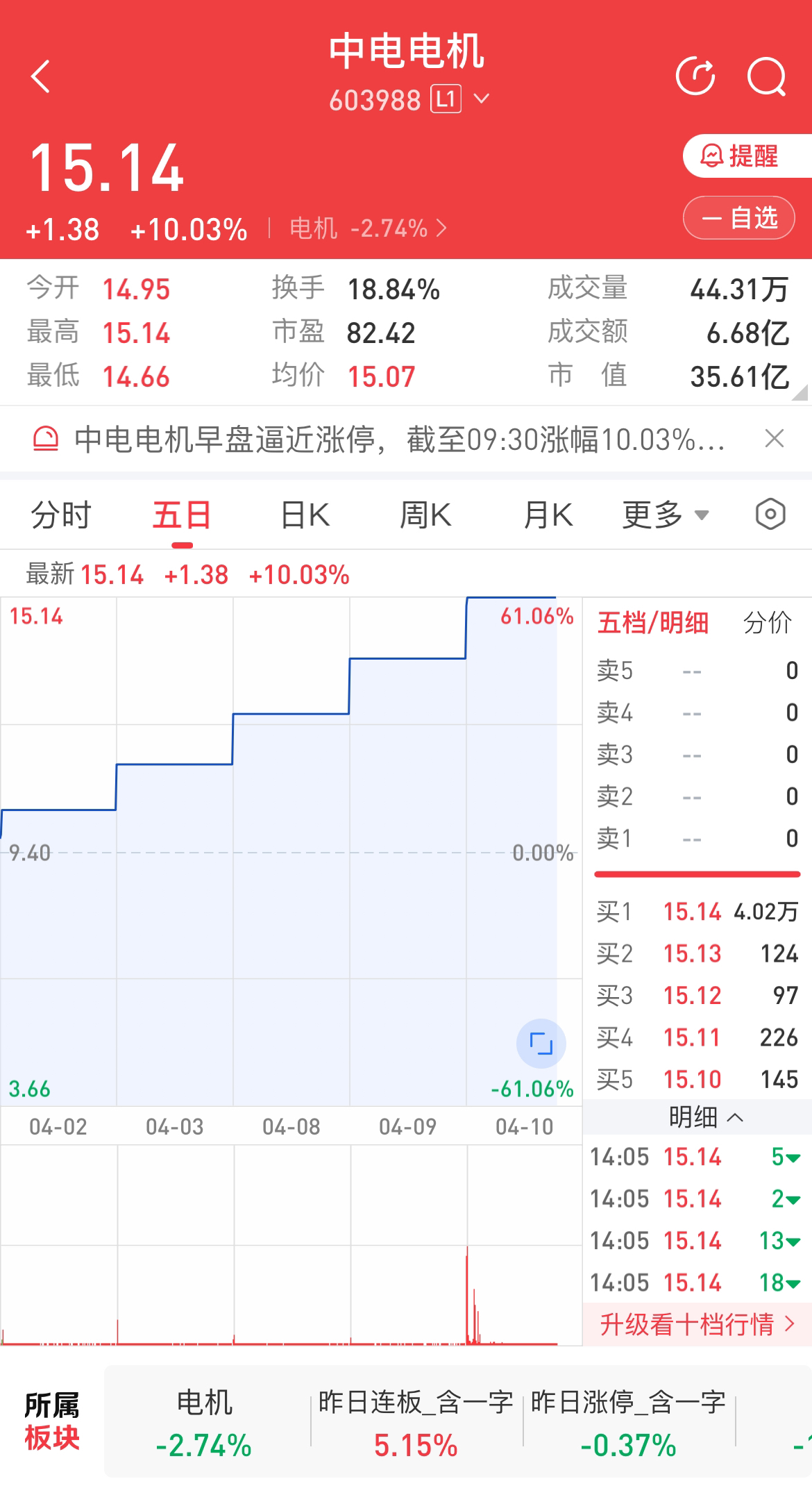Remove stock from watchlist via 自选
This screenshot has height=1504, width=812.
coord(739,218)
